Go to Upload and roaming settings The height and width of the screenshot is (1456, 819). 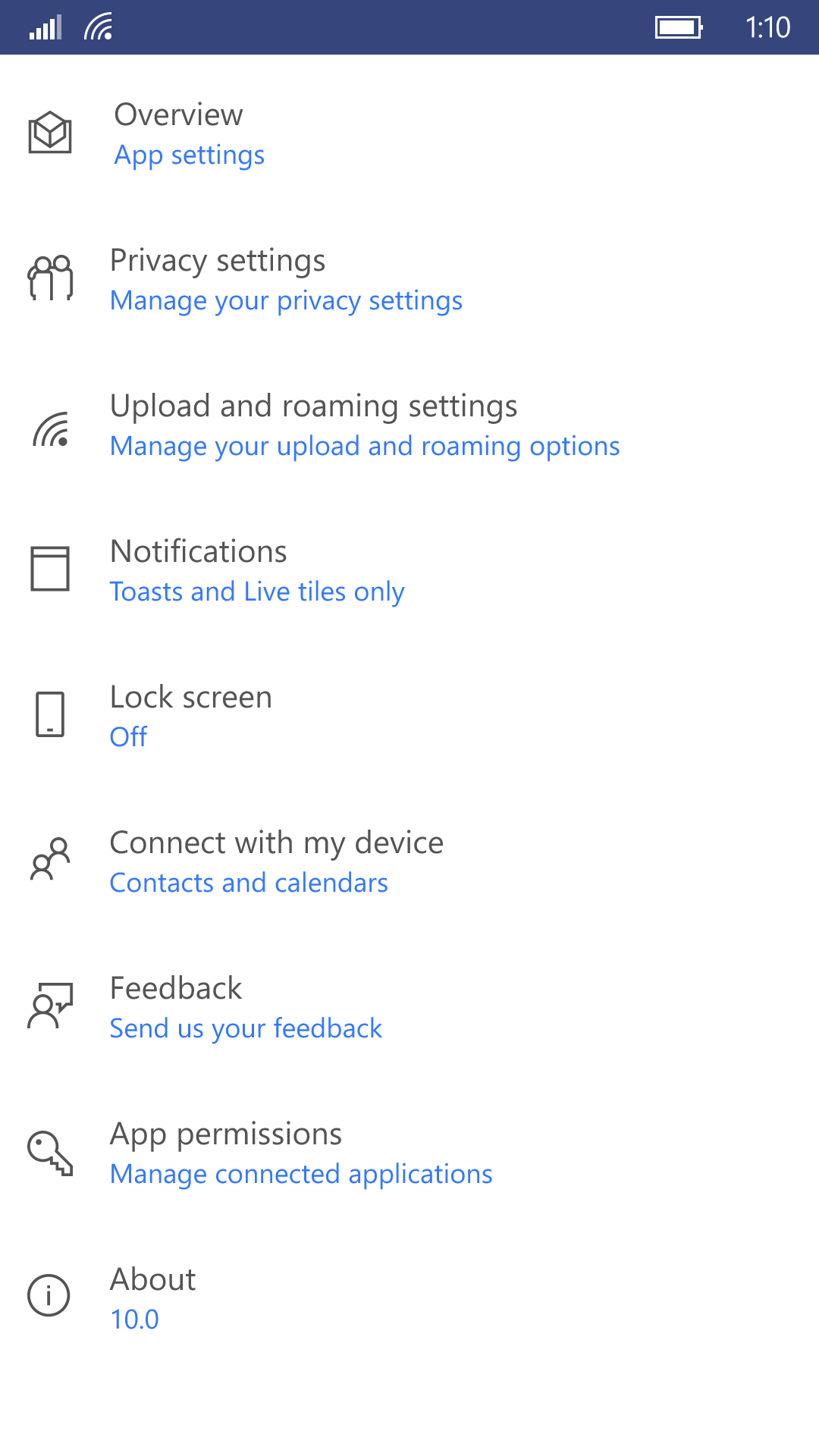409,425
